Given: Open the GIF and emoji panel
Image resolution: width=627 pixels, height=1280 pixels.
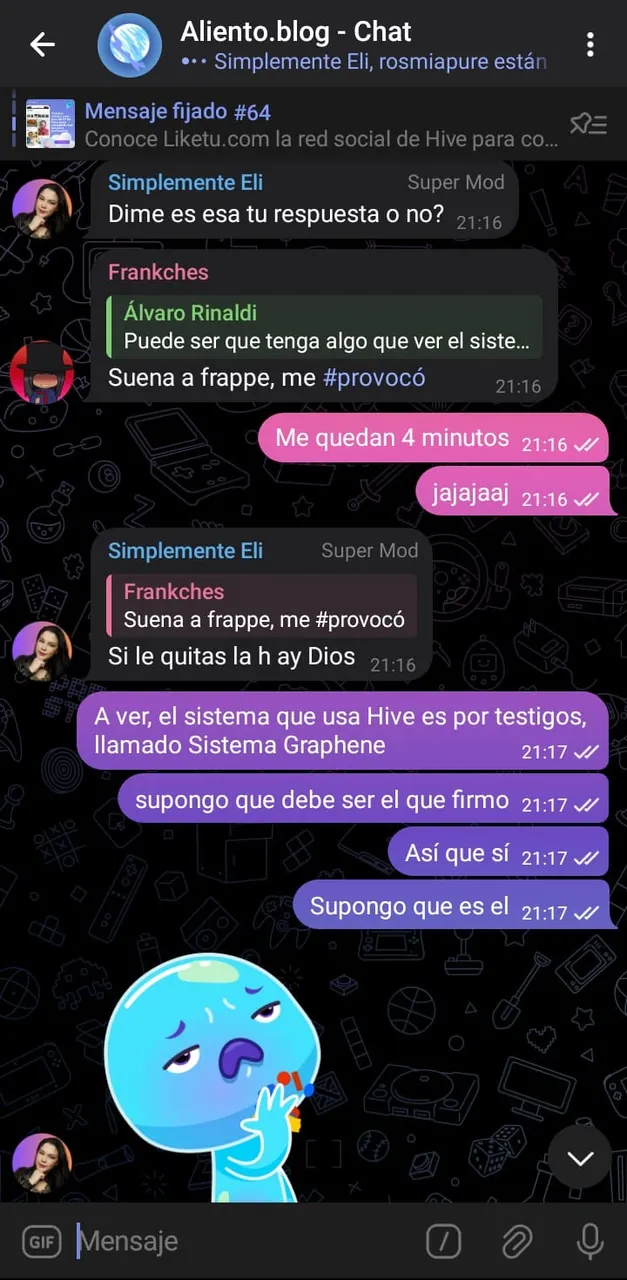Looking at the screenshot, I should [41, 1242].
